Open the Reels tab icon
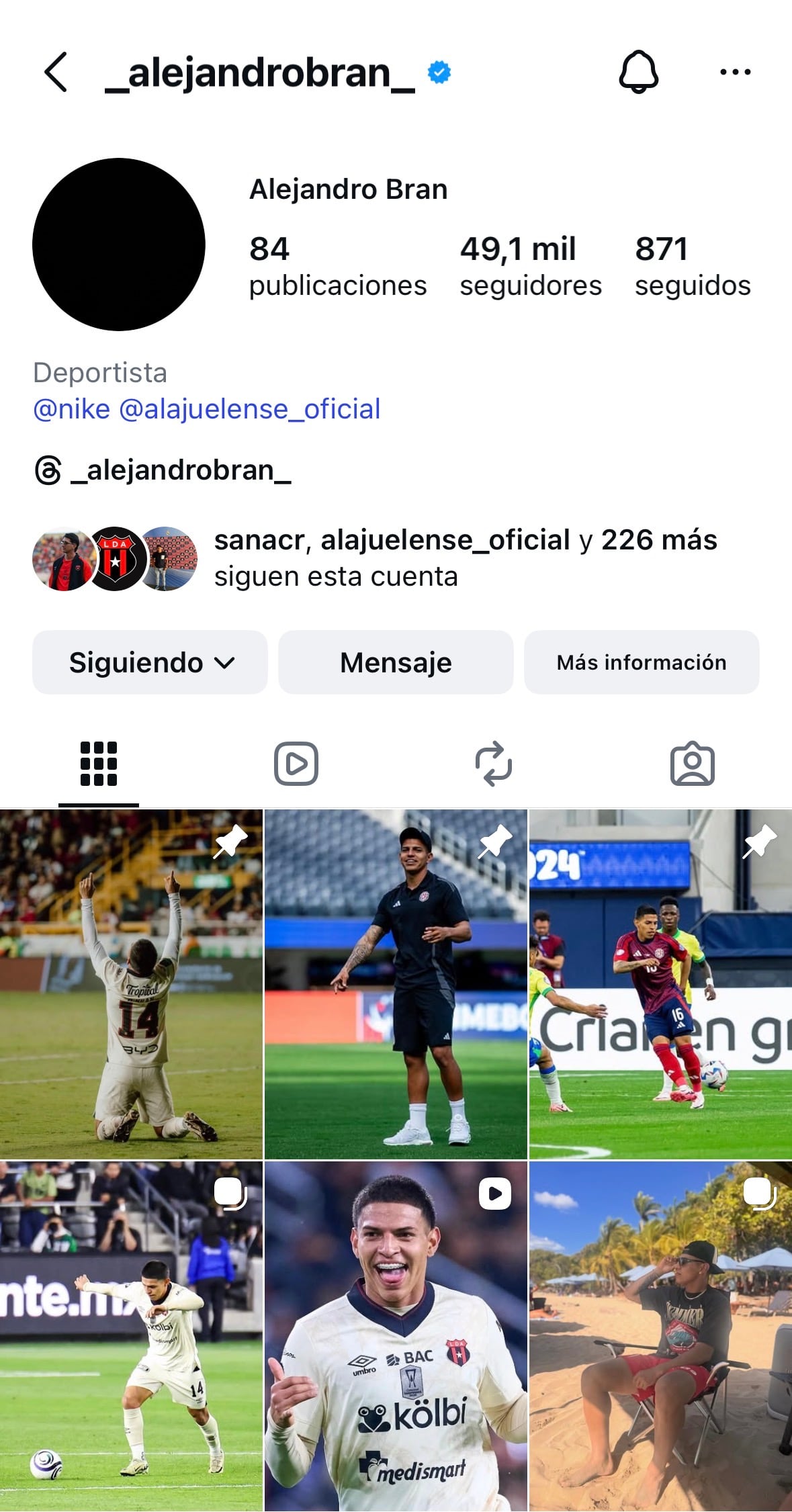This screenshot has height=1512, width=792. [x=296, y=762]
